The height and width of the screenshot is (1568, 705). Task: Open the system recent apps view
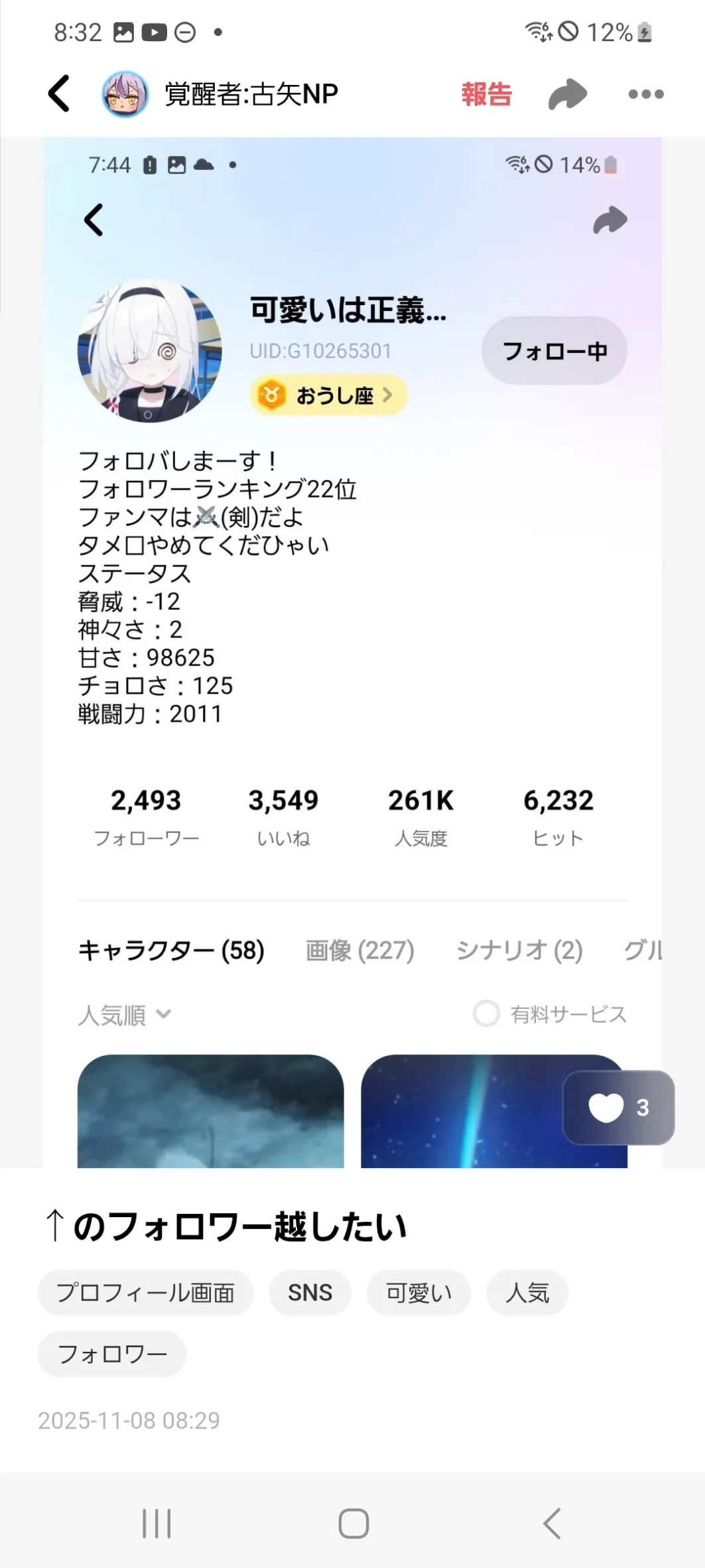[157, 1523]
